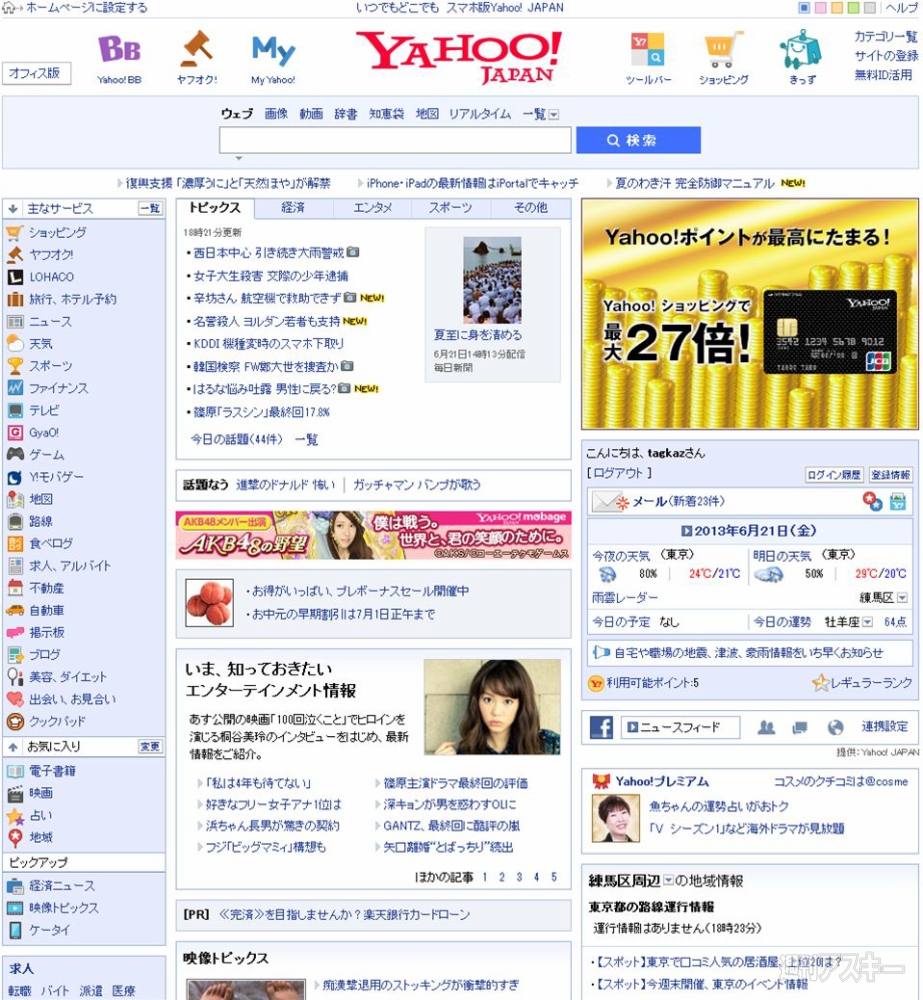Open the AKB48の野望 mobage banner
Screen dimensions: 923x1000
coord(373,535)
